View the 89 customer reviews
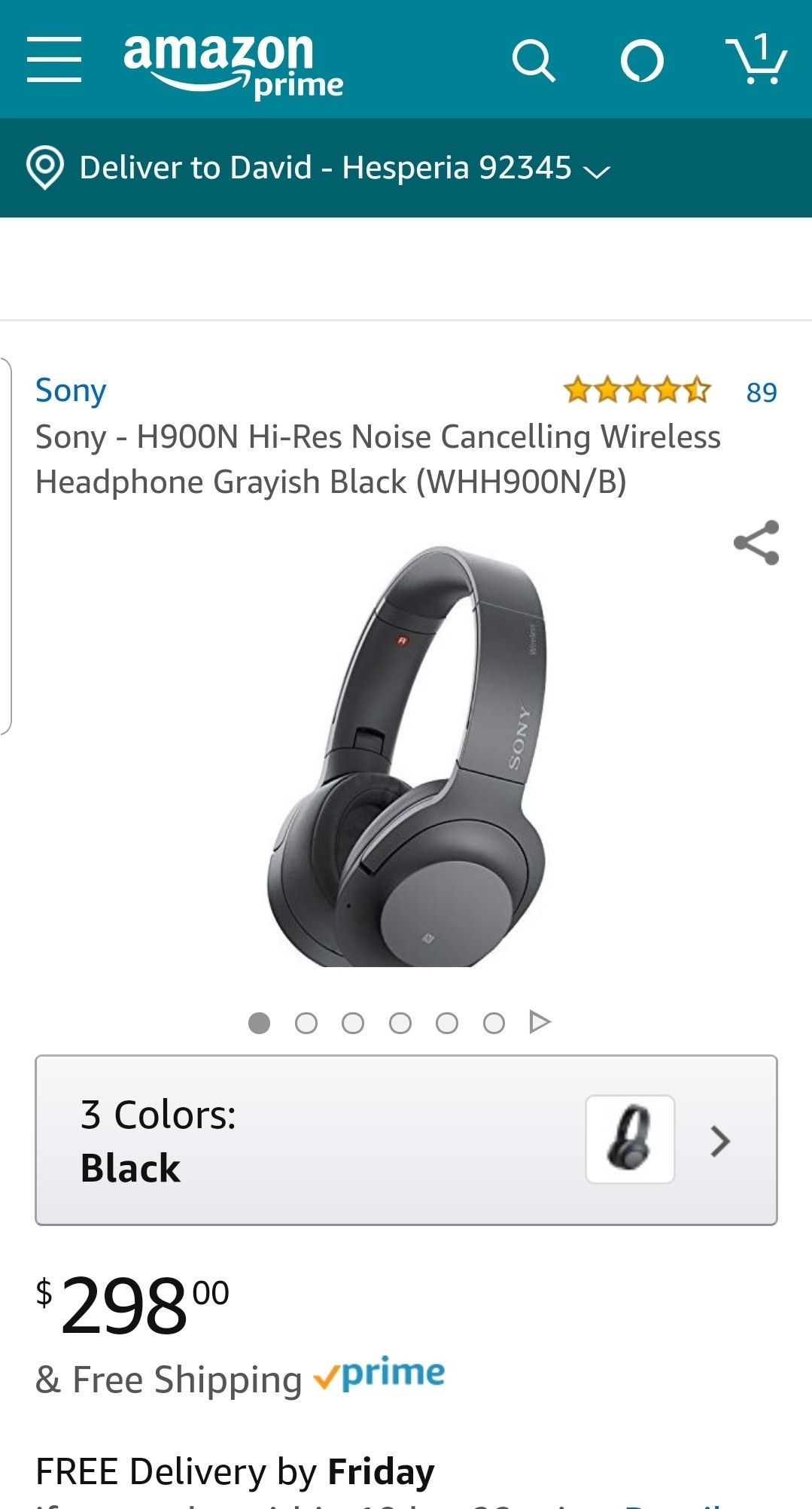Viewport: 812px width, 1509px height. tap(762, 392)
